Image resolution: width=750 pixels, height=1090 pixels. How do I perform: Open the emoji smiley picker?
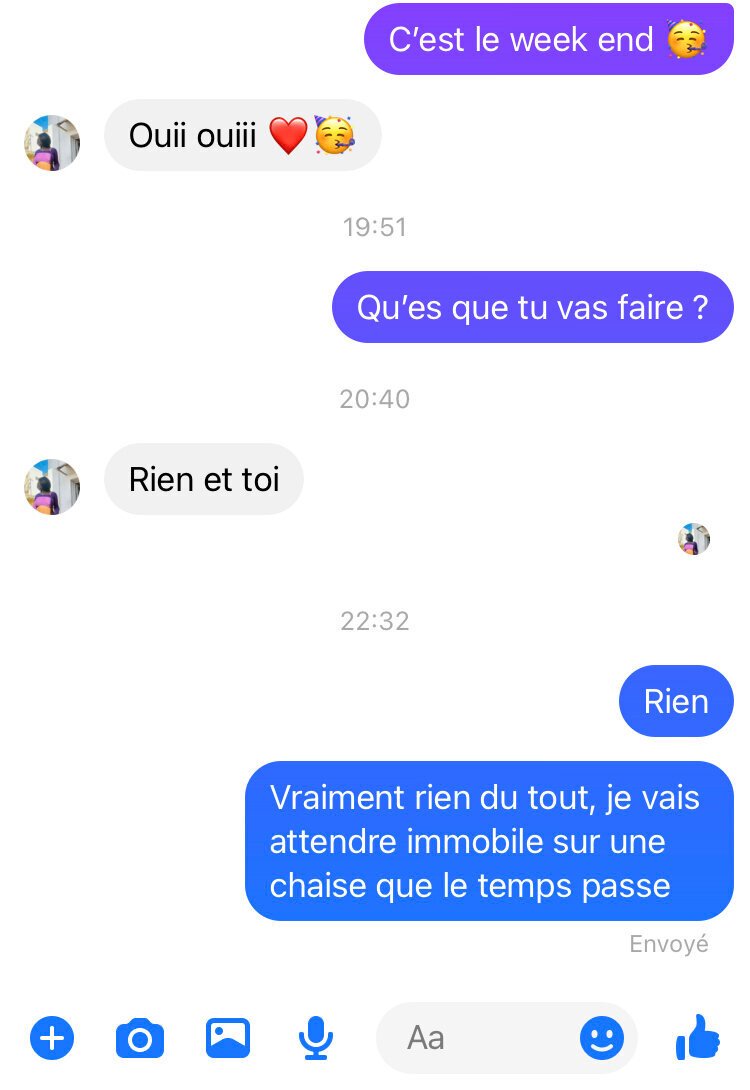tap(602, 1038)
